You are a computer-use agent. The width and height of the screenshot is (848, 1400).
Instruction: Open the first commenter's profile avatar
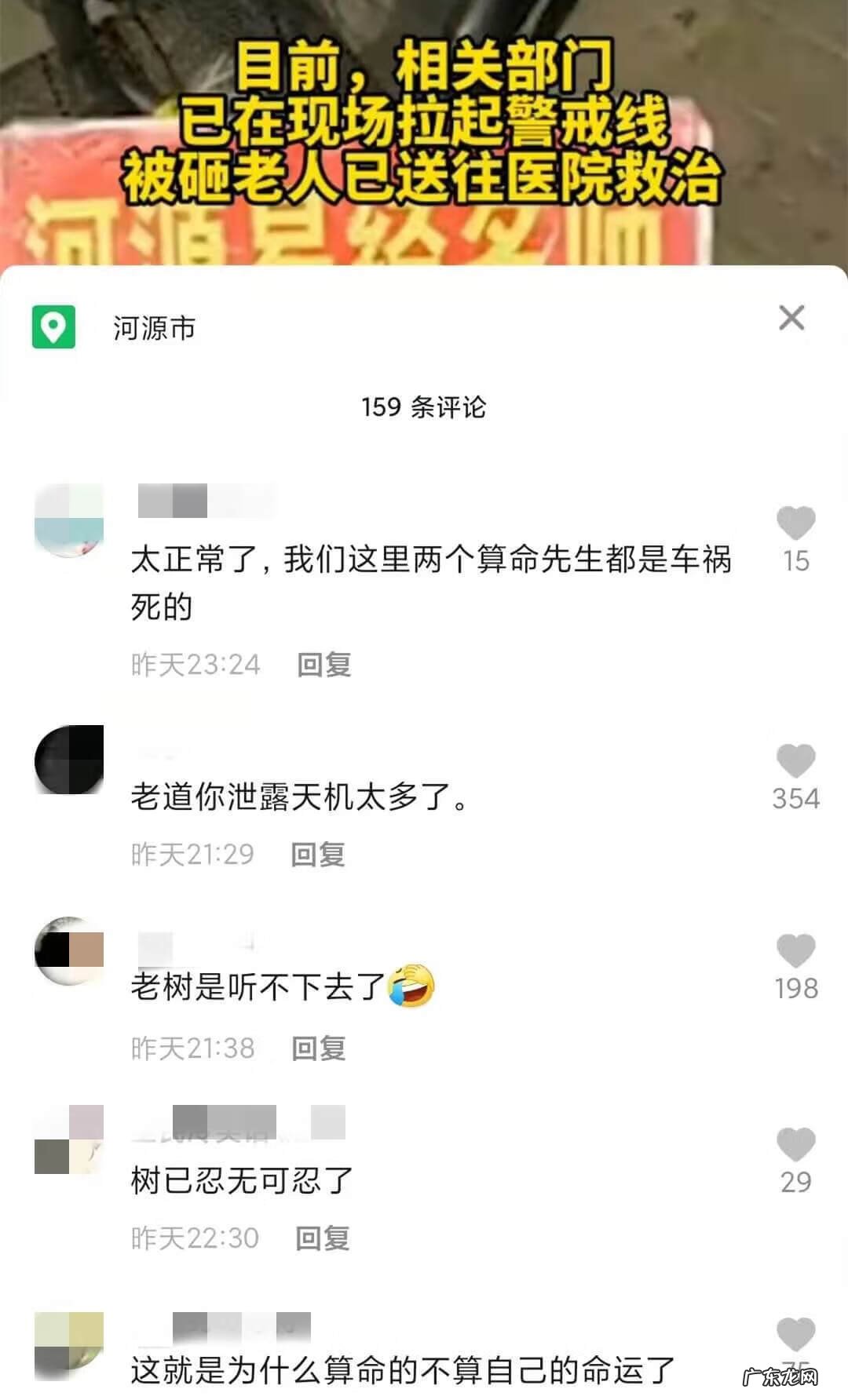point(69,520)
